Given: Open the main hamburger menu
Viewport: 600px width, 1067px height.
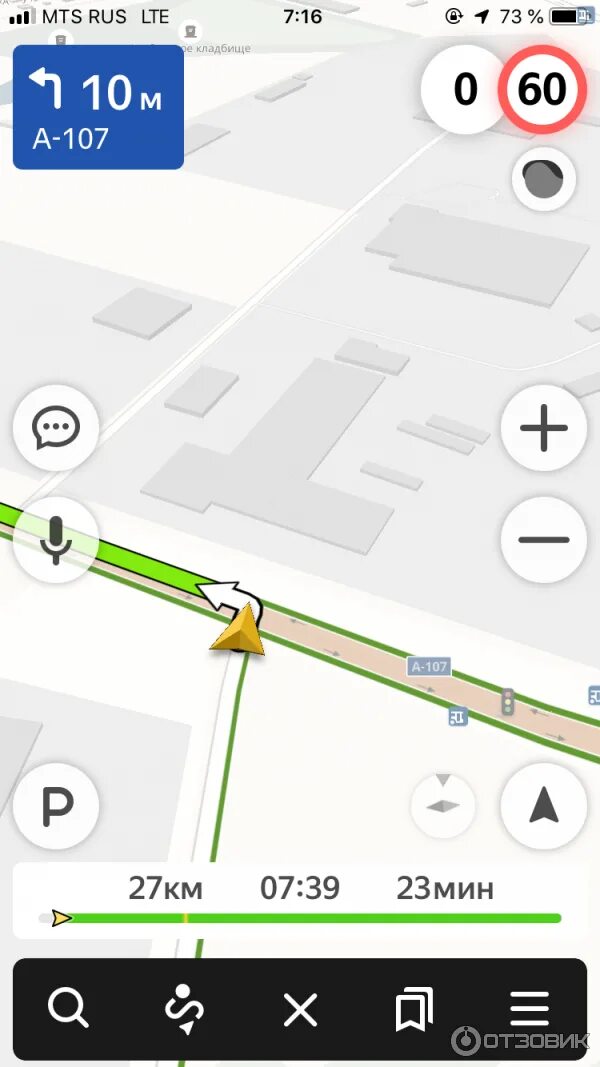Looking at the screenshot, I should pos(530,1010).
